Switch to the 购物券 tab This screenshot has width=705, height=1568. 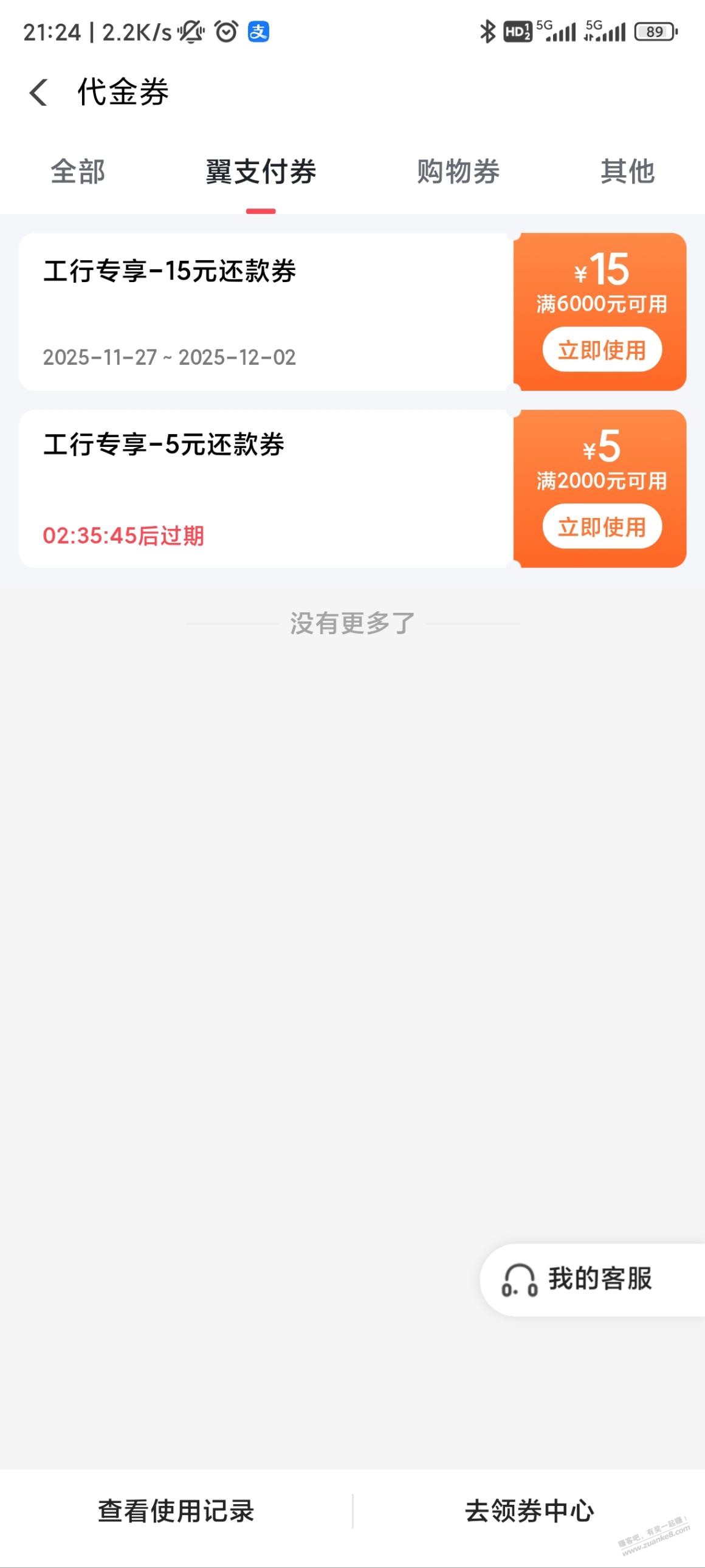[458, 171]
